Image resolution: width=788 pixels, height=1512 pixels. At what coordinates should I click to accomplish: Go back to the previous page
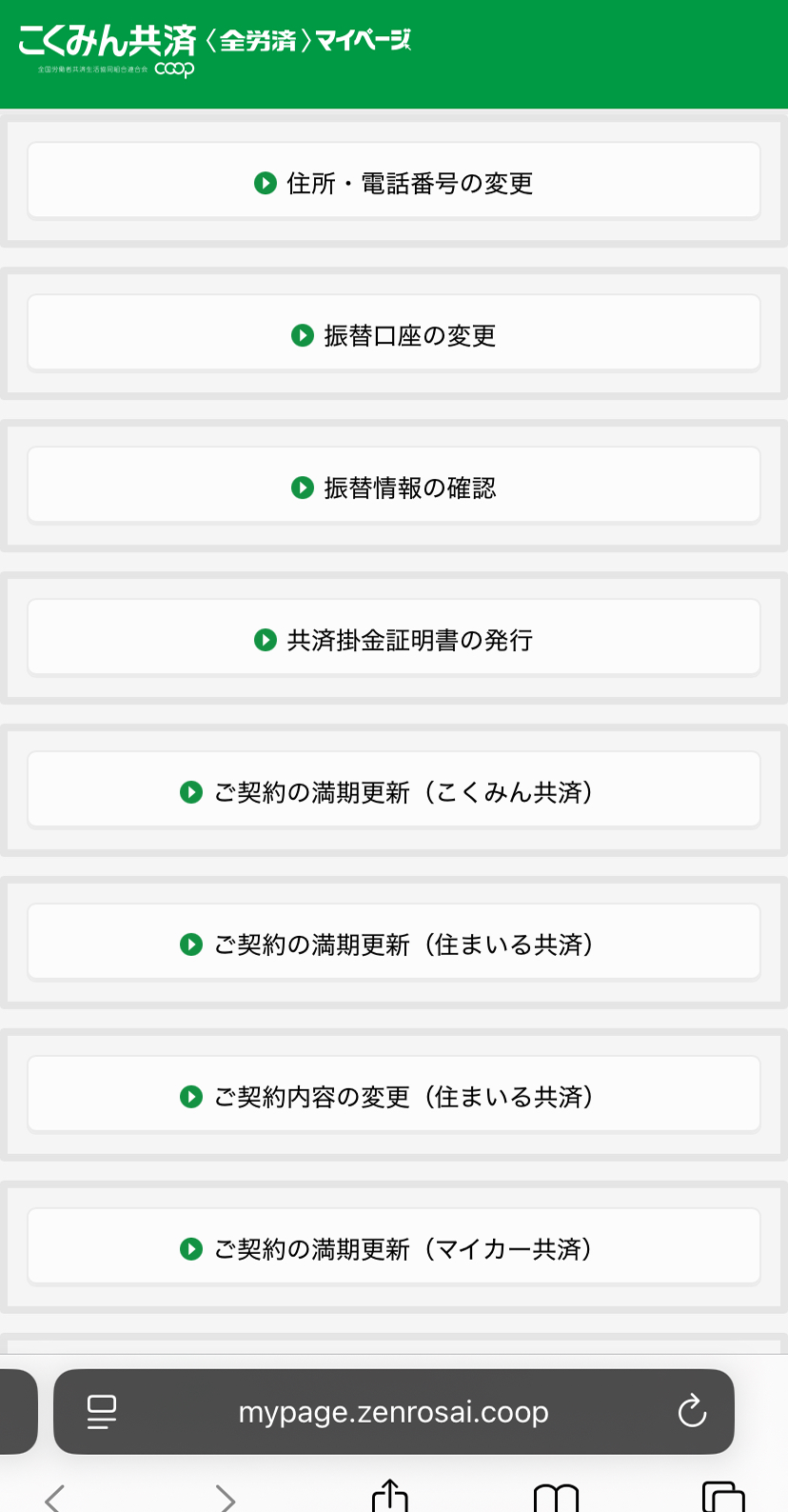click(x=55, y=1497)
